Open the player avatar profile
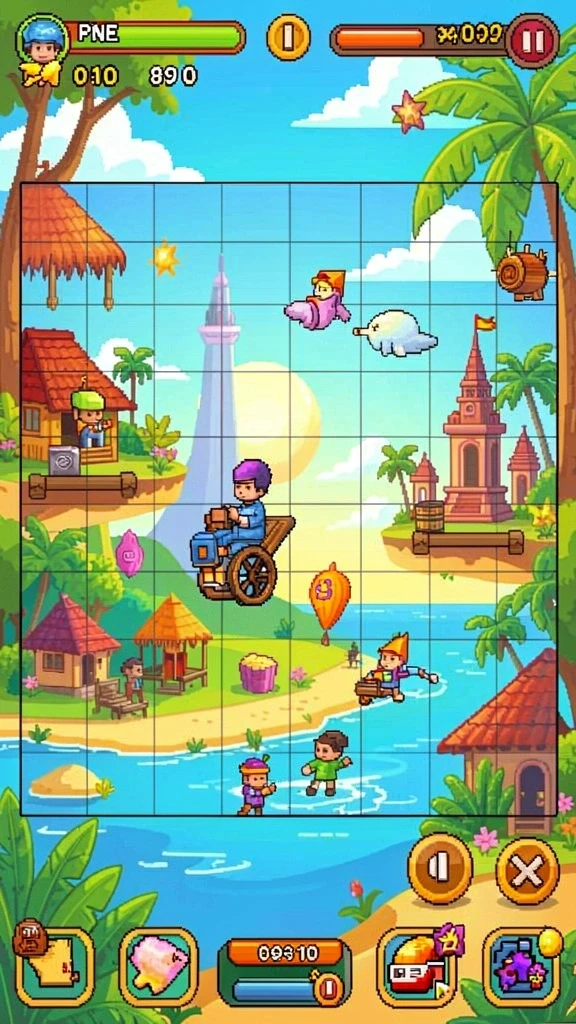576x1024 pixels. pyautogui.click(x=42, y=39)
